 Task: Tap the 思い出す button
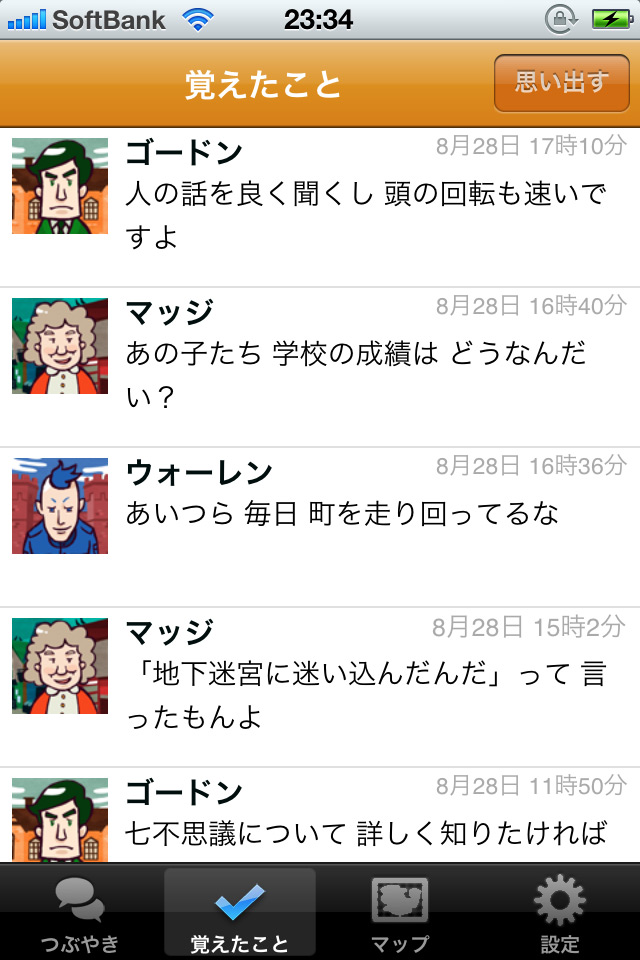pos(561,83)
